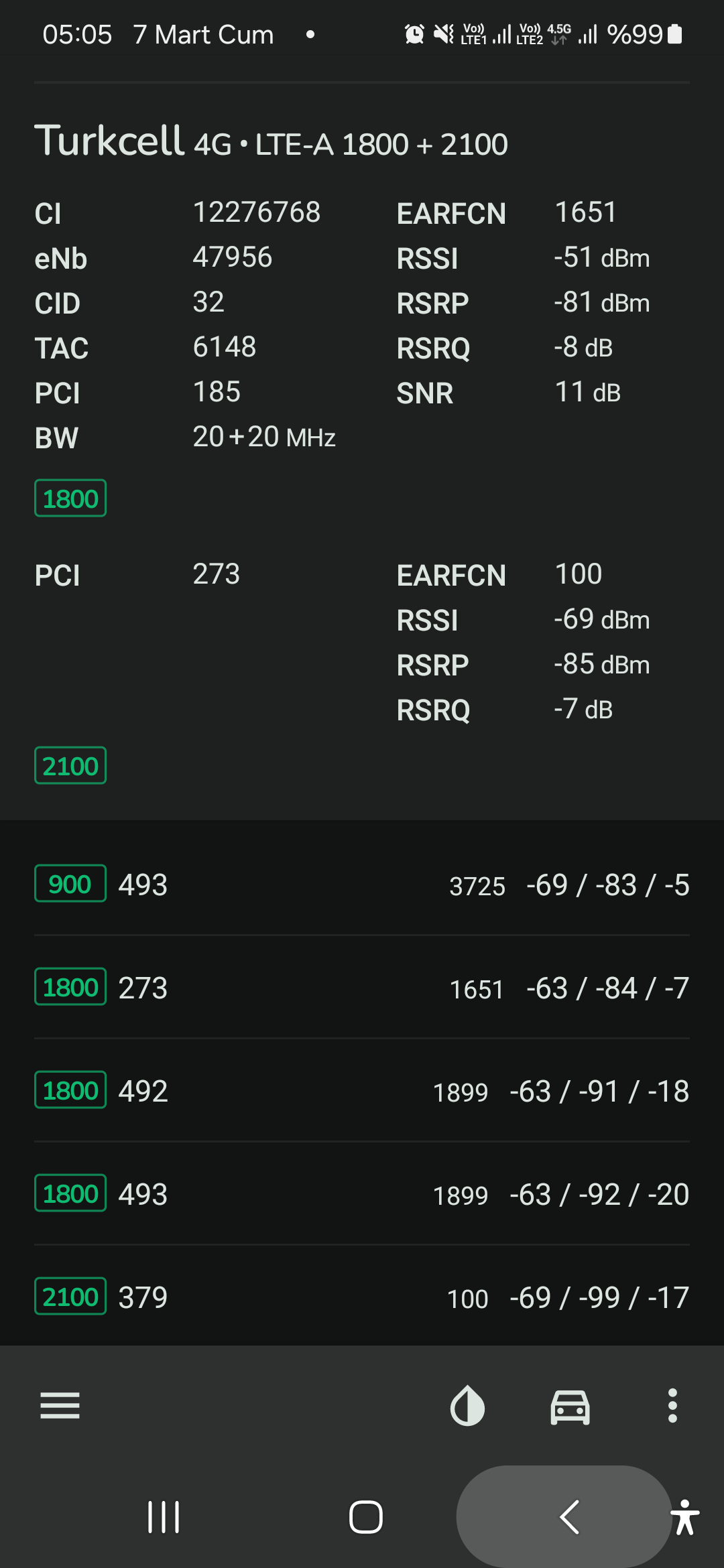Enable the car drive mode icon

click(570, 1406)
